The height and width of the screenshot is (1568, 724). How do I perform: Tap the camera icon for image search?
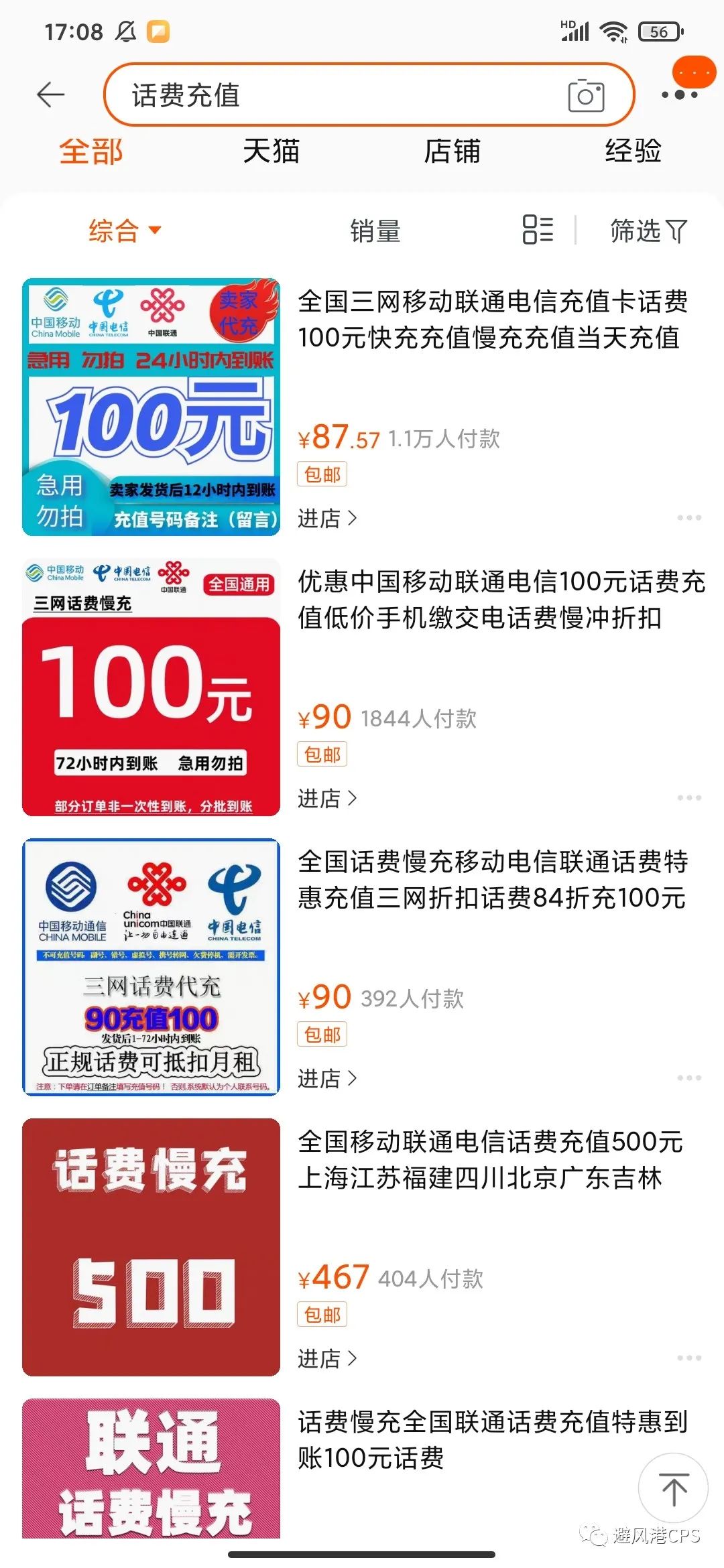coord(587,97)
